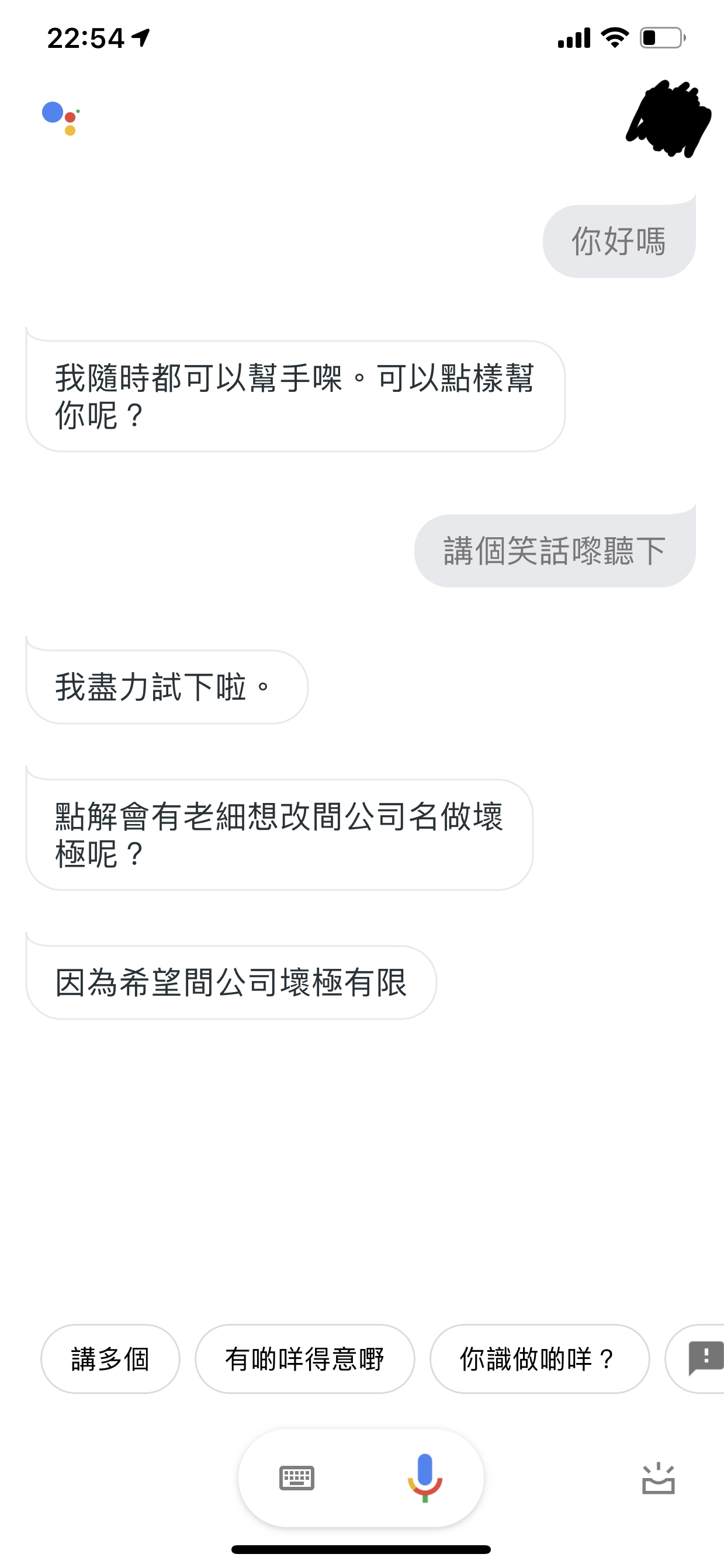The image size is (724, 1568).
Task: Choose the 你識做啲咩？ suggestion chip
Action: [539, 1358]
